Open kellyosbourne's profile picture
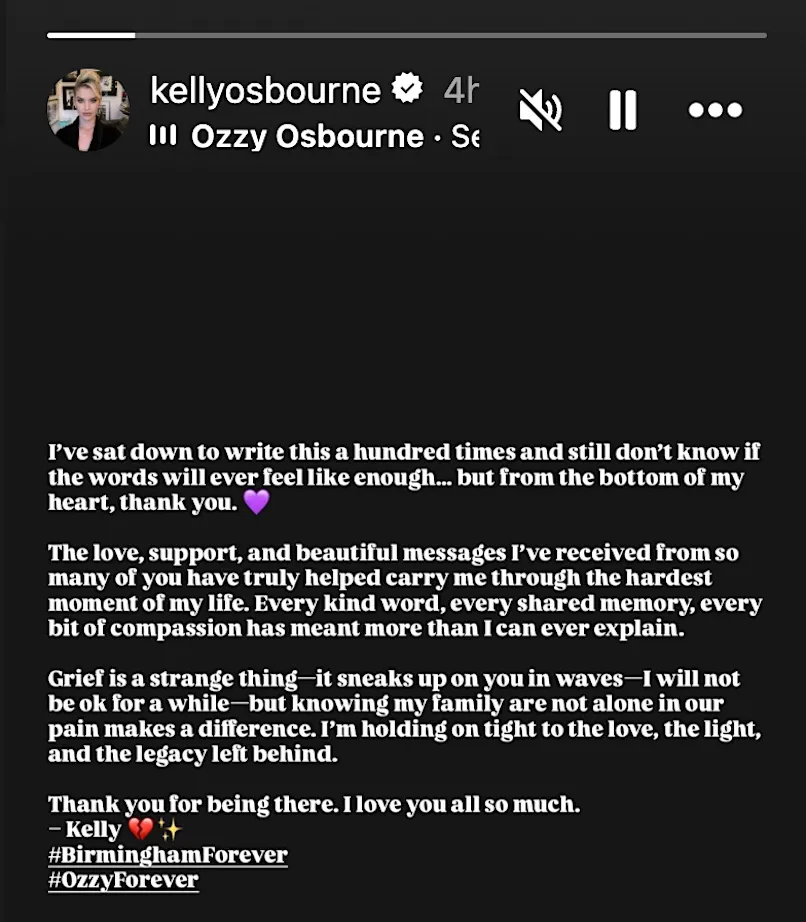The height and width of the screenshot is (922, 806). pyautogui.click(x=88, y=110)
